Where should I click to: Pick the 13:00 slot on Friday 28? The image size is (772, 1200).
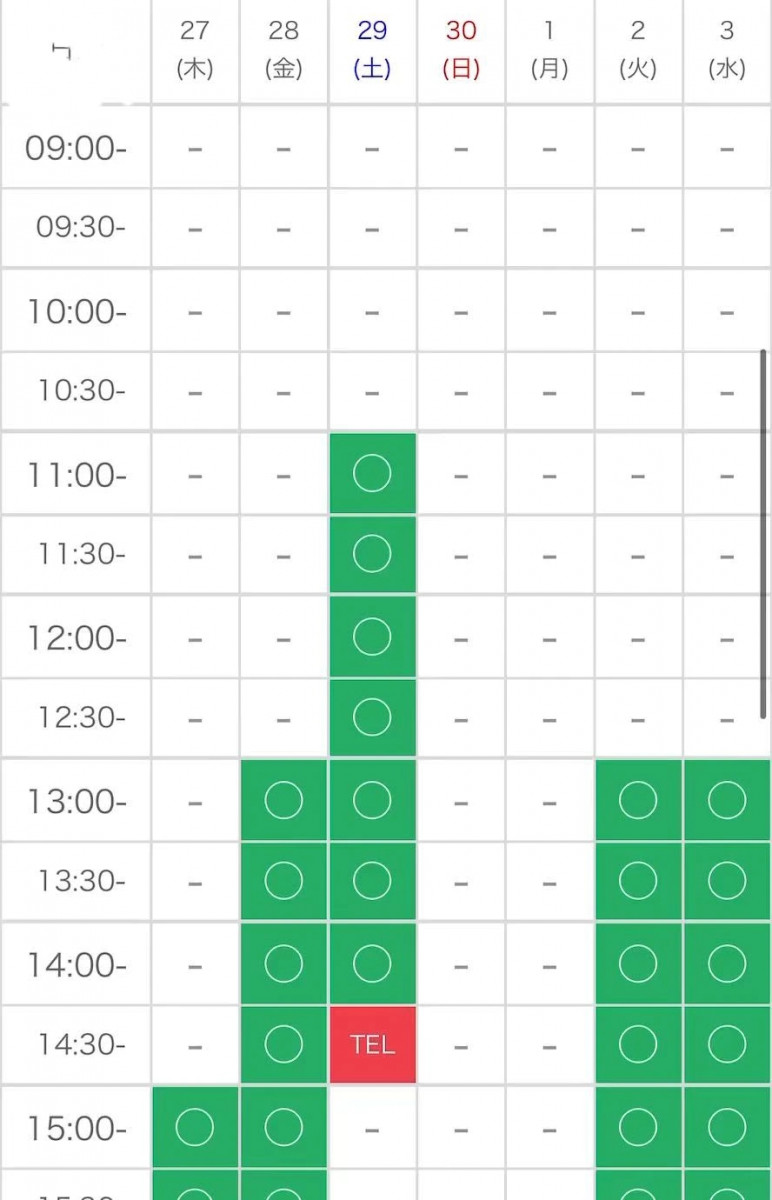pyautogui.click(x=283, y=800)
